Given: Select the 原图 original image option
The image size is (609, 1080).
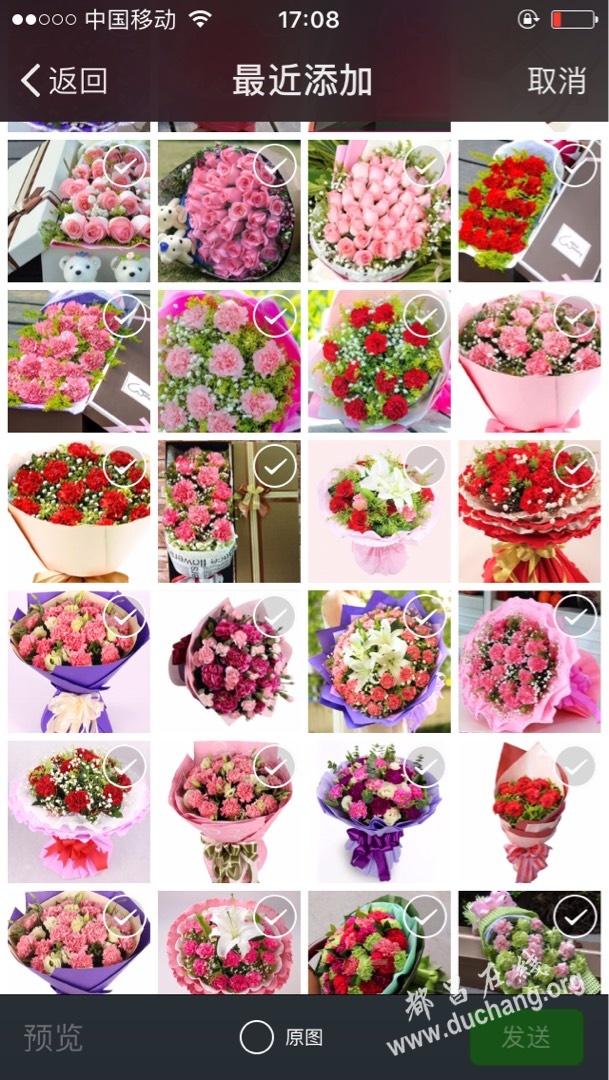Looking at the screenshot, I should [x=257, y=1037].
